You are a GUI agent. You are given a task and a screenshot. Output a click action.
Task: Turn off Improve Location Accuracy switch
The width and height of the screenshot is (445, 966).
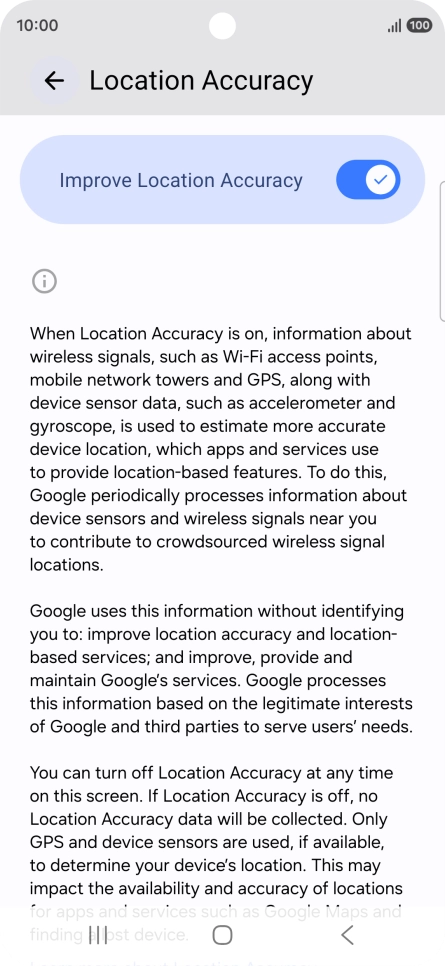(x=368, y=180)
